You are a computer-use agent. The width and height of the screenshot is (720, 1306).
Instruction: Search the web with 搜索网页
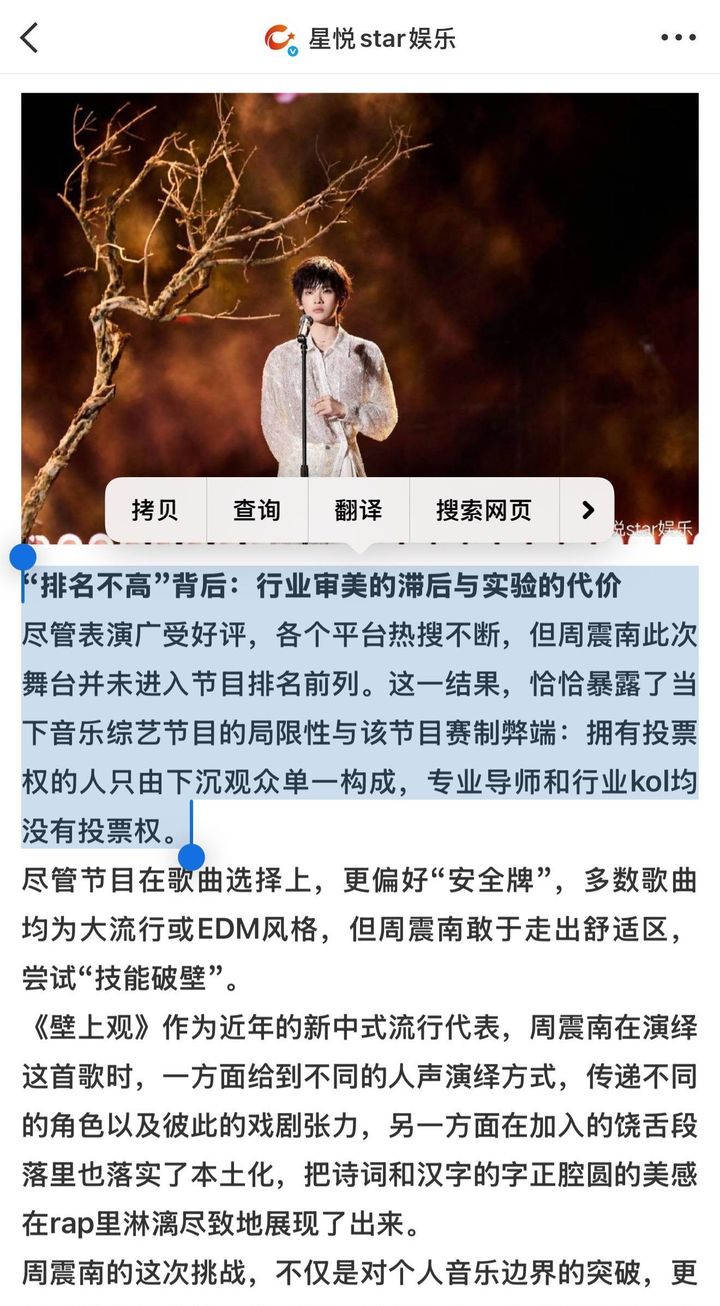tap(483, 510)
